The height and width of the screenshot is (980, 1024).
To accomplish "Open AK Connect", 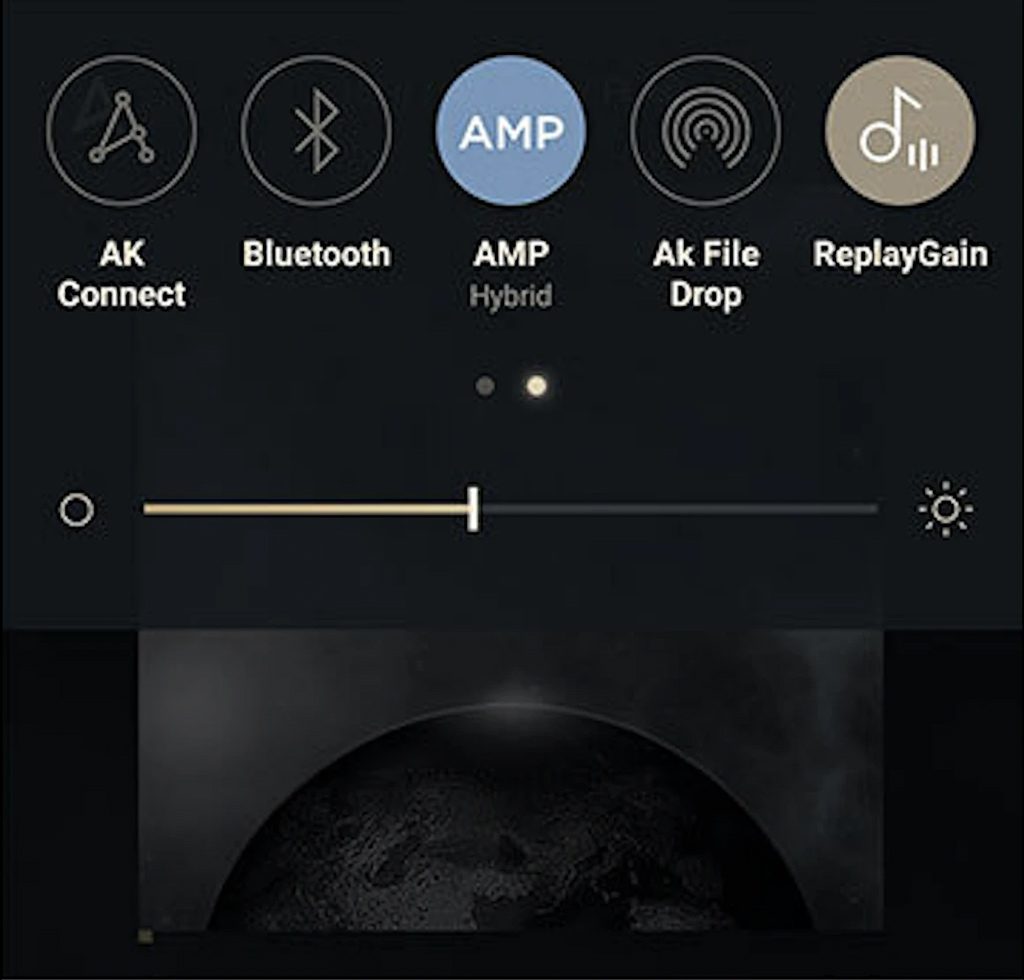I will 121,131.
